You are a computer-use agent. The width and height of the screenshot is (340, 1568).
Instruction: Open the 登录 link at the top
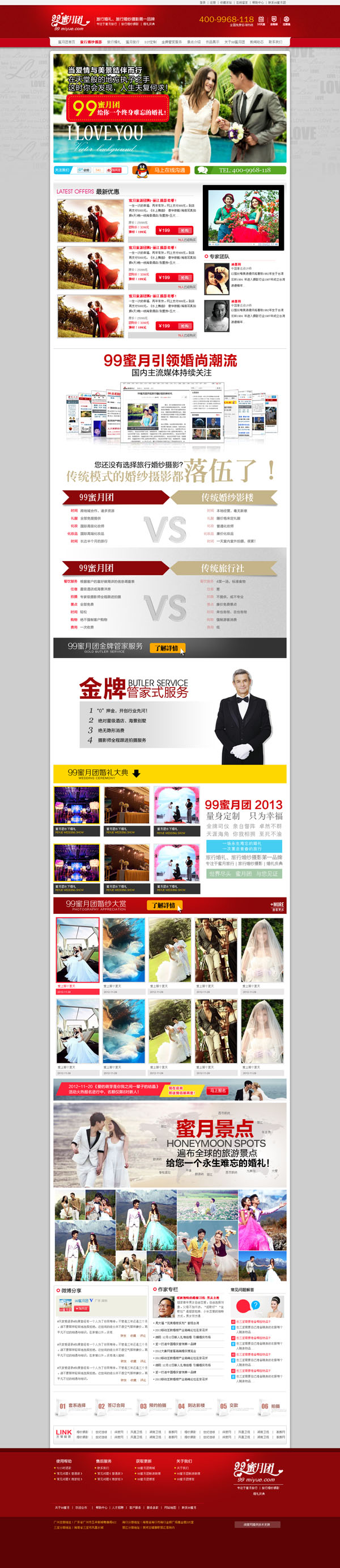202,2
